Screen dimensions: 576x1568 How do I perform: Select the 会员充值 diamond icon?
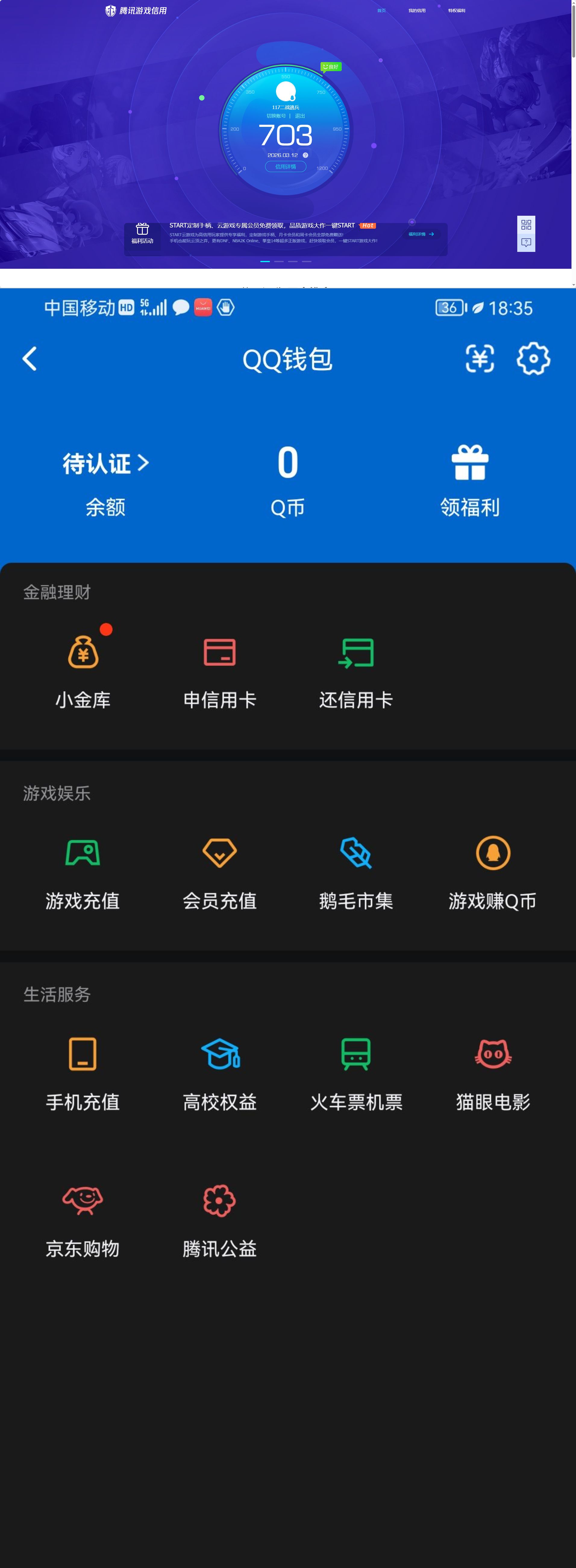pyautogui.click(x=220, y=853)
